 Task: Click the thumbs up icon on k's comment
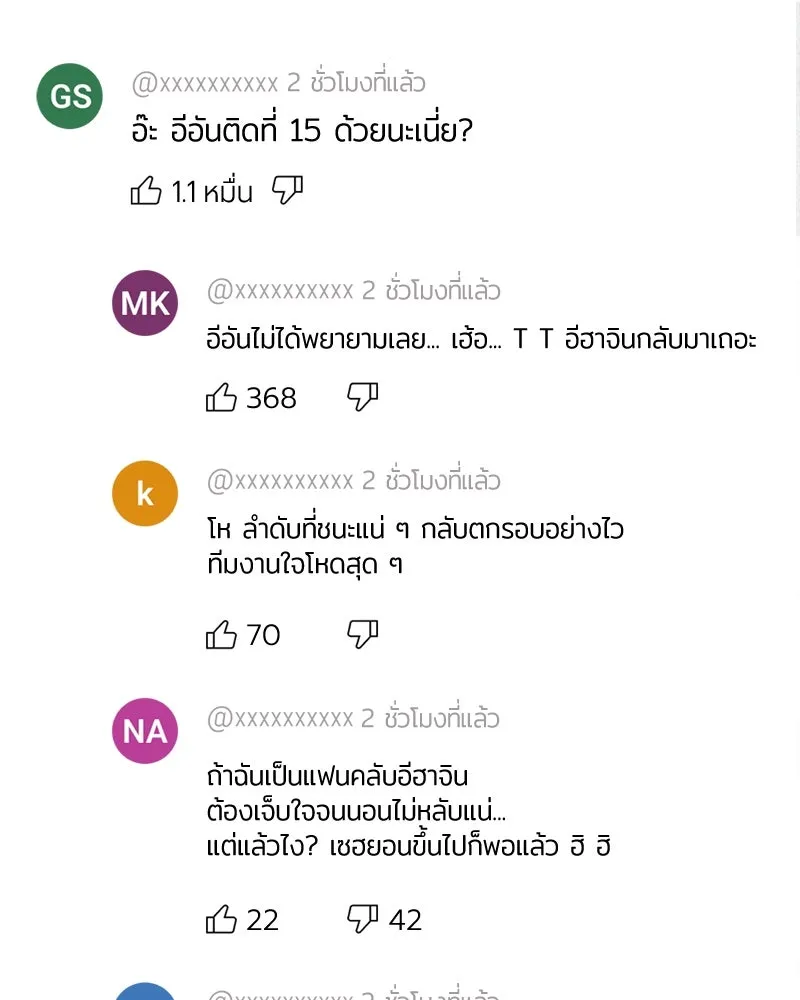pos(222,633)
